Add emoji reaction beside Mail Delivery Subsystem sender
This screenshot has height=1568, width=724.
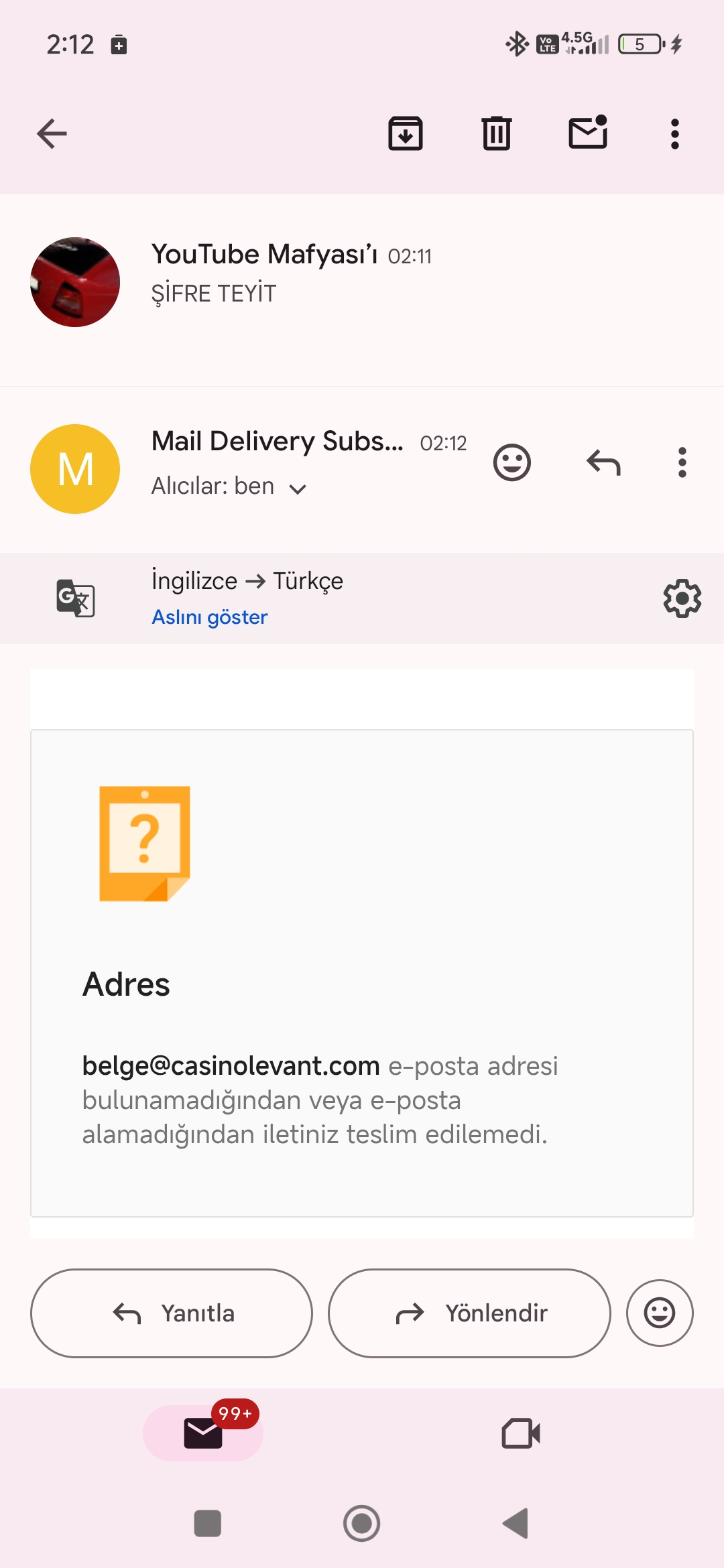tap(512, 462)
